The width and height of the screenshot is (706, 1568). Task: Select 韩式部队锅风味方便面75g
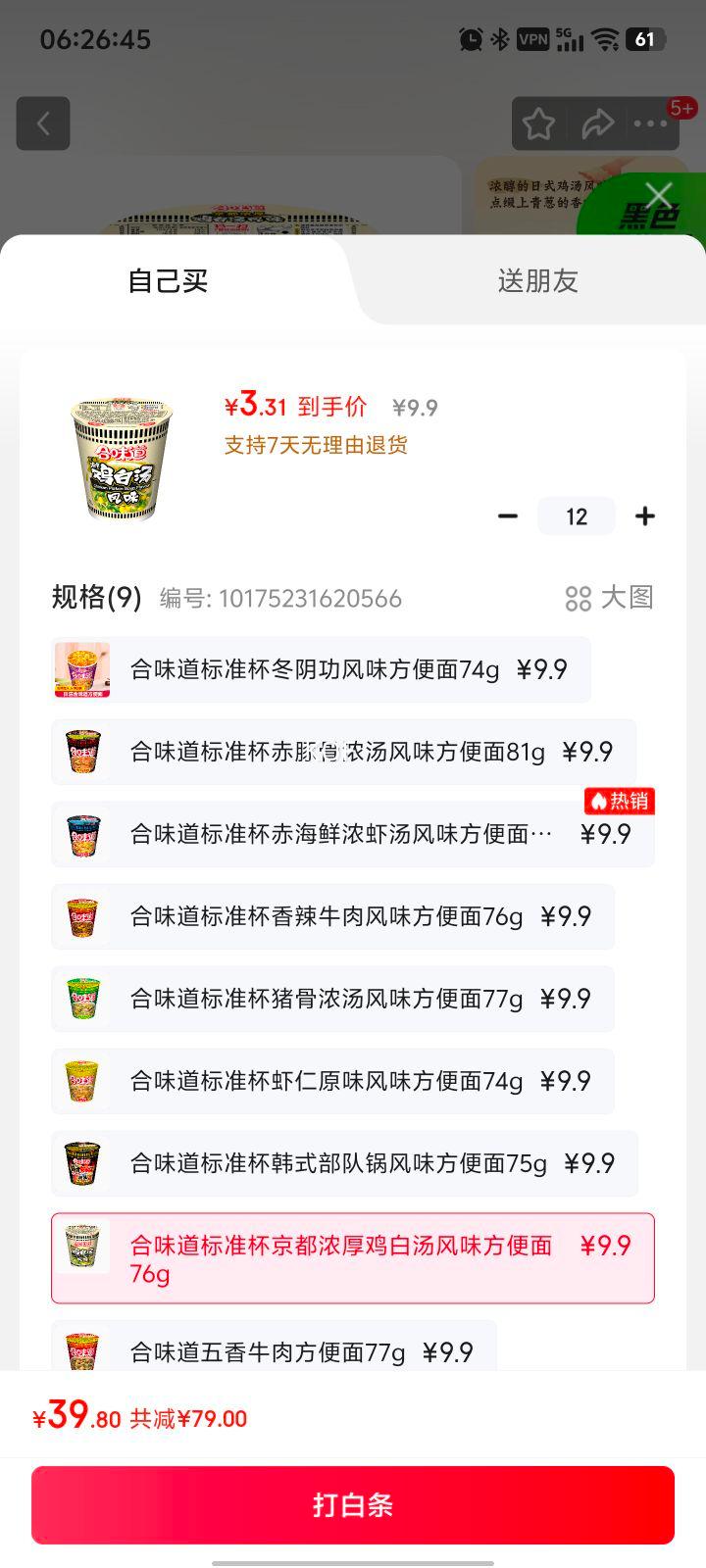pos(344,1164)
